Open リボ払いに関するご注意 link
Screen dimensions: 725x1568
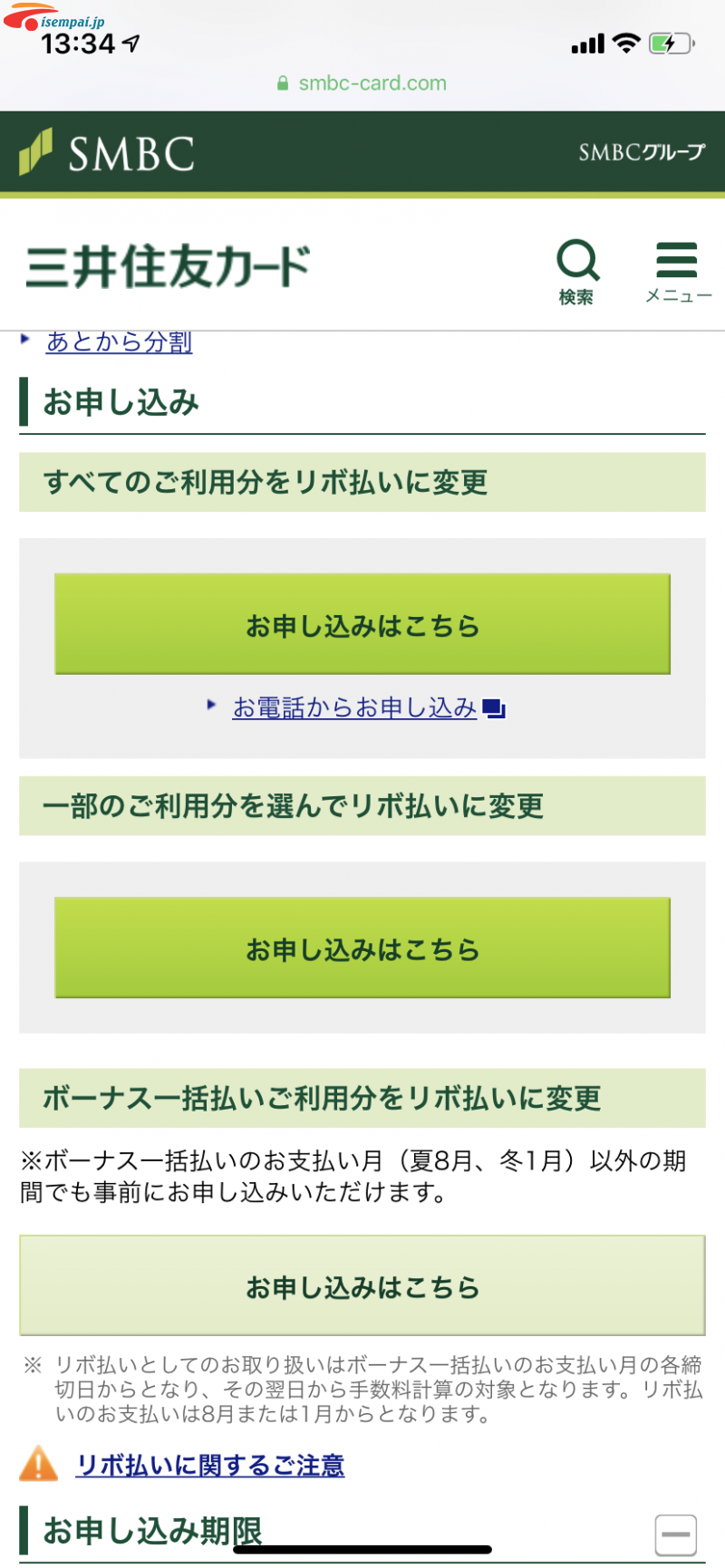210,1465
